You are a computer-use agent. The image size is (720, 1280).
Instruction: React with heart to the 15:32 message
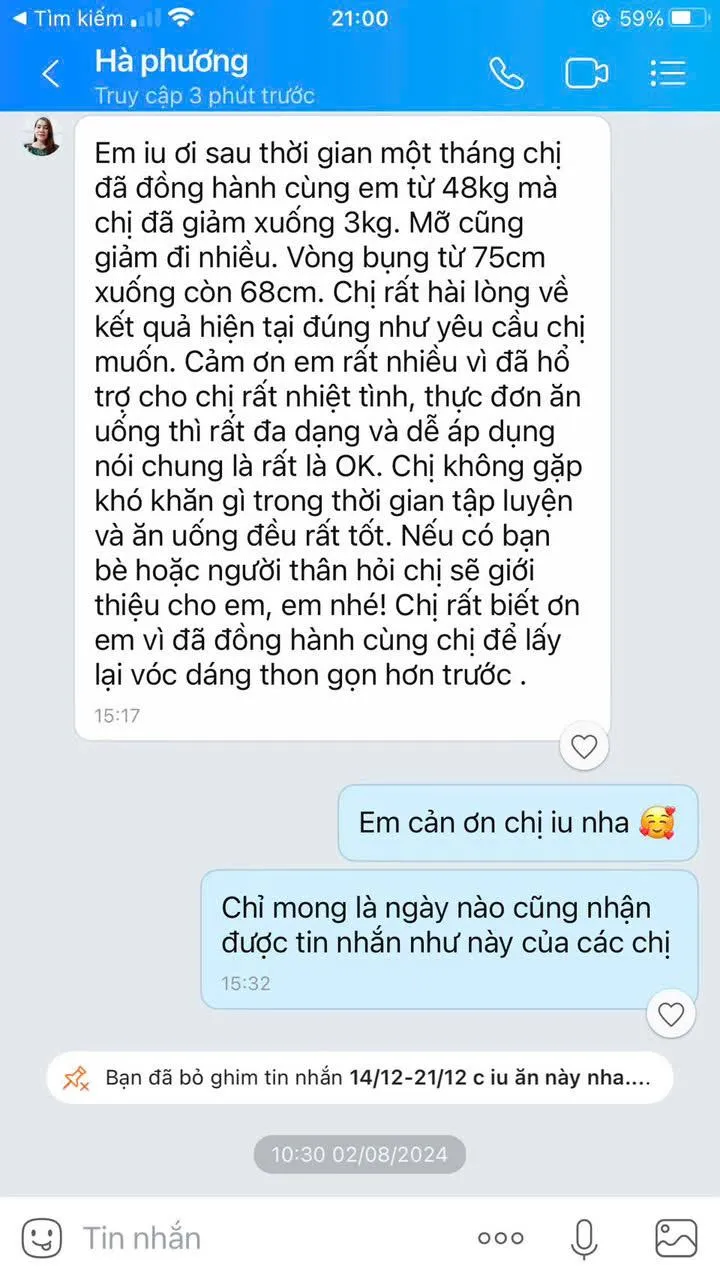(x=671, y=1015)
